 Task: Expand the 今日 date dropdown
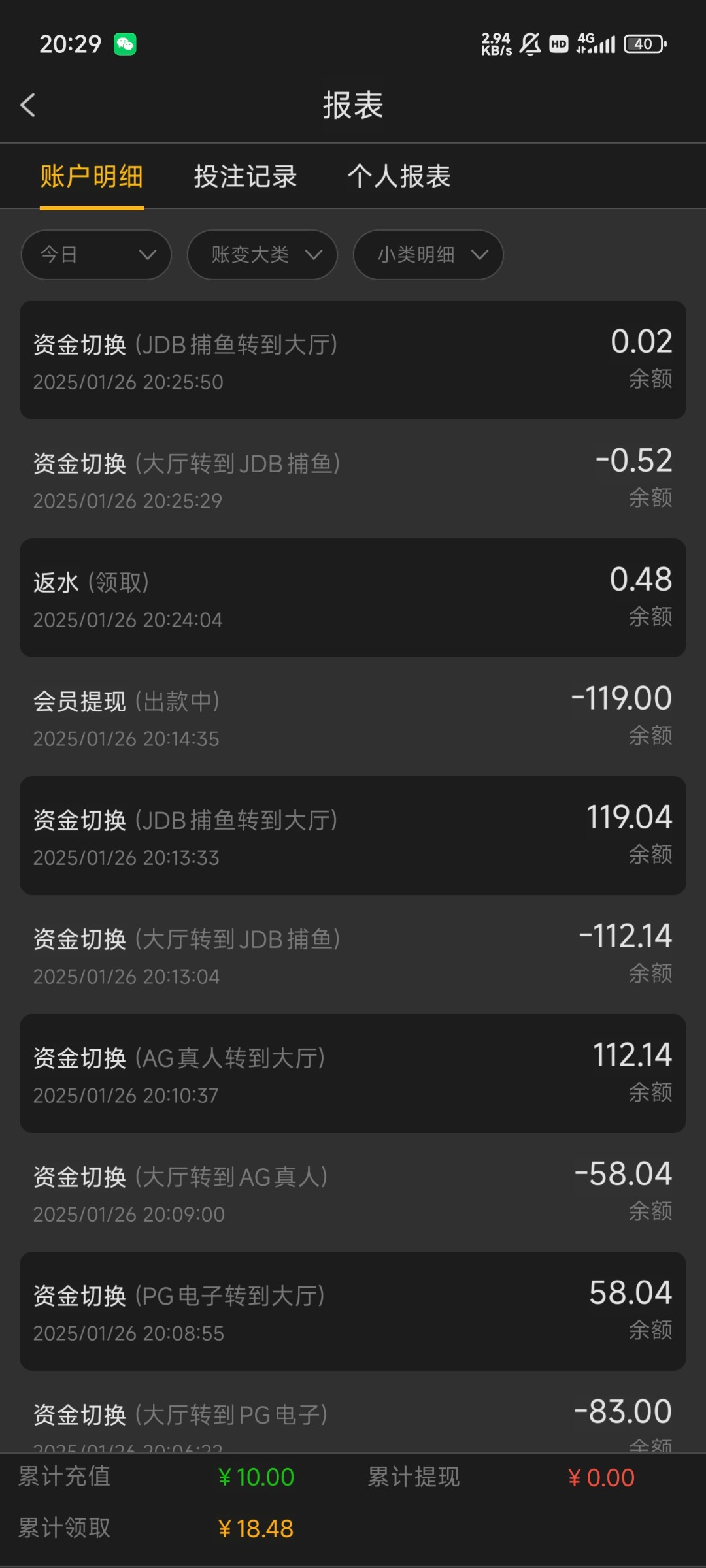[96, 255]
